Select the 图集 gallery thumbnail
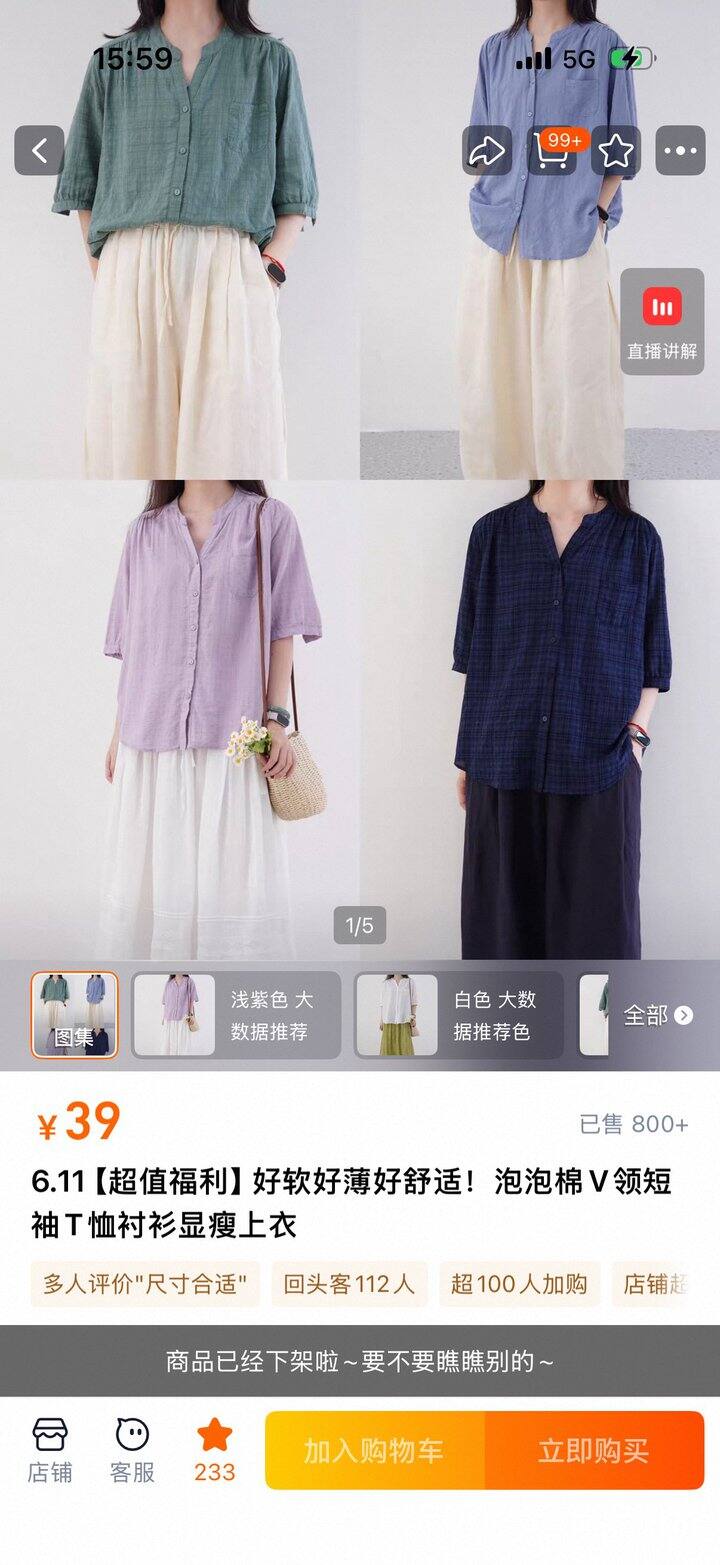Screen dimensions: 720x1565 tap(74, 1015)
